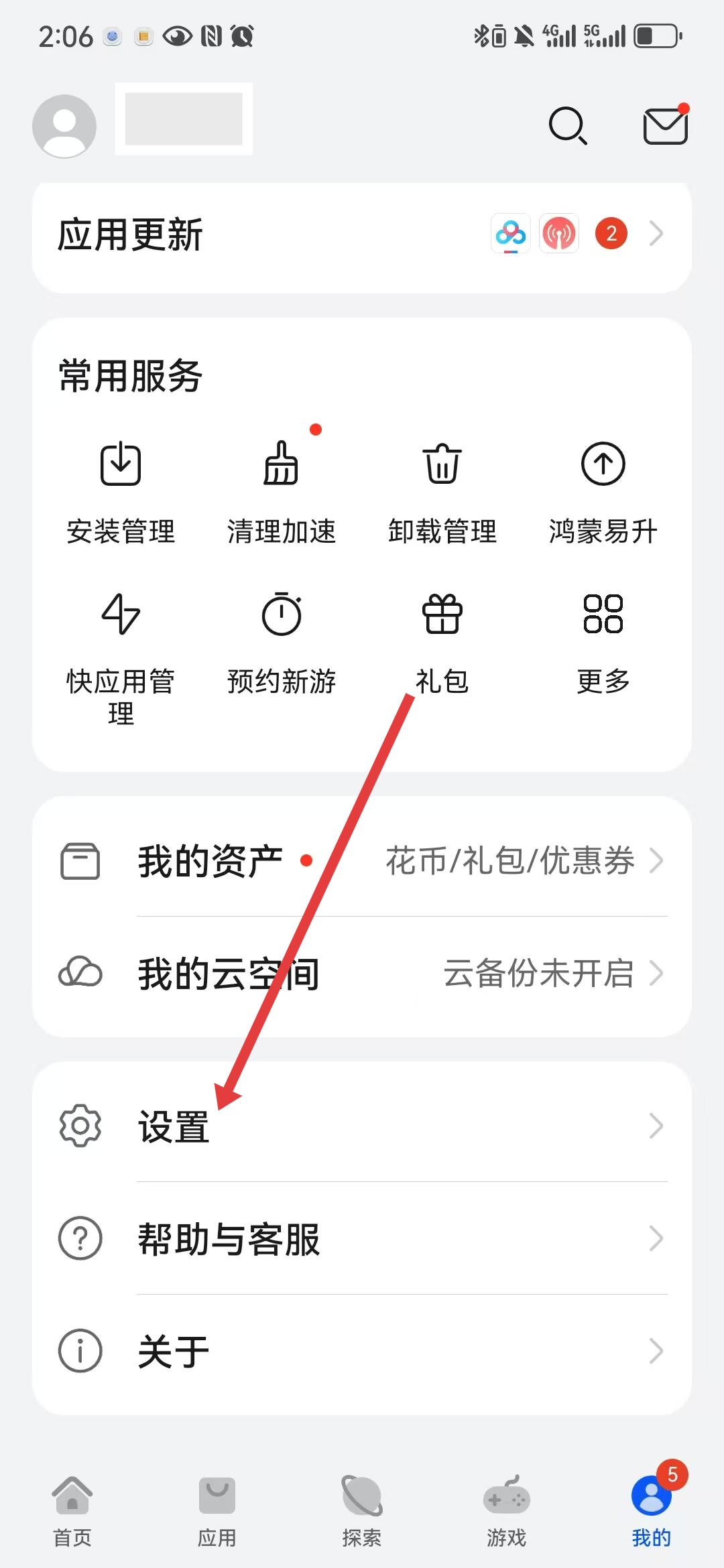Image resolution: width=724 pixels, height=1568 pixels.
Task: Open 预约新游 game reservations
Action: (282, 643)
